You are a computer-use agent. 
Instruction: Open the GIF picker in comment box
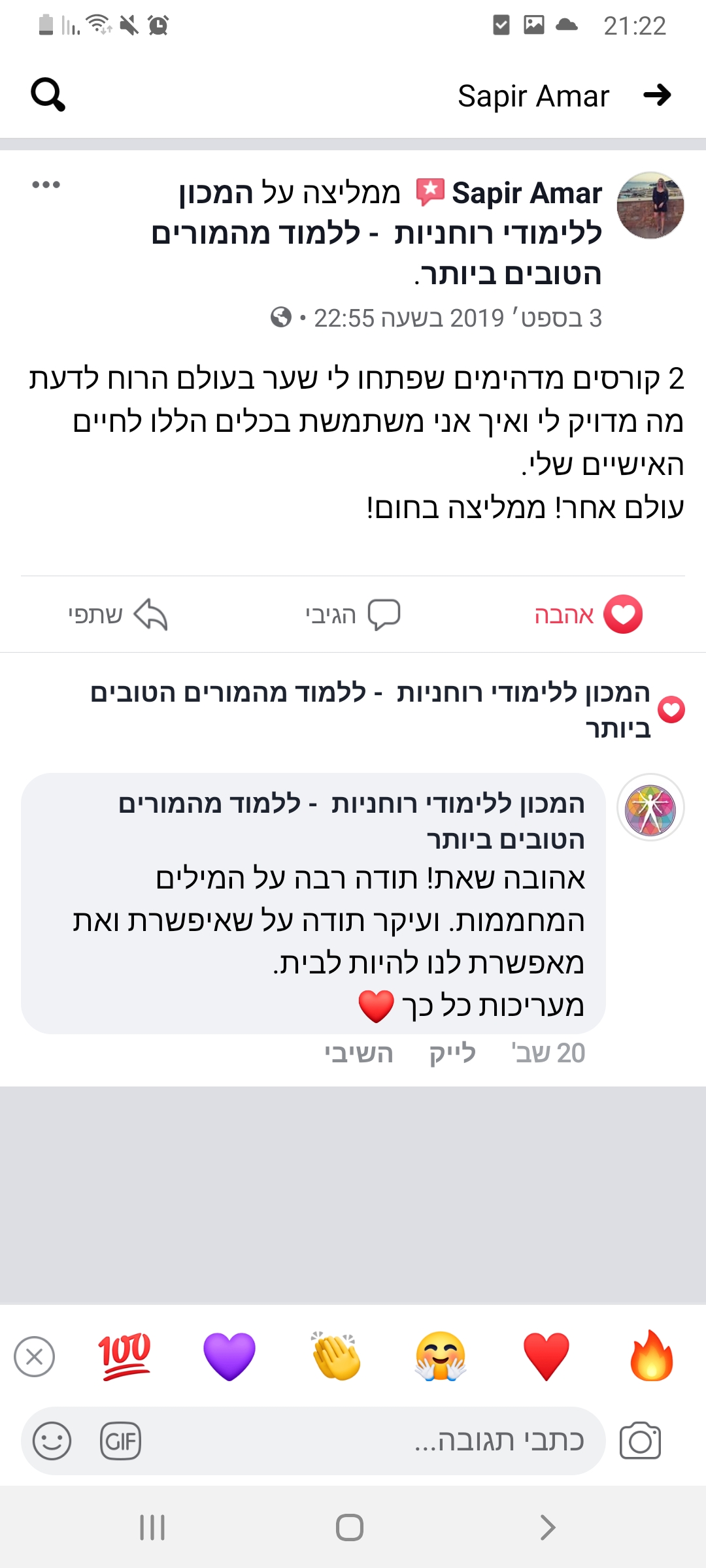pyautogui.click(x=120, y=1441)
